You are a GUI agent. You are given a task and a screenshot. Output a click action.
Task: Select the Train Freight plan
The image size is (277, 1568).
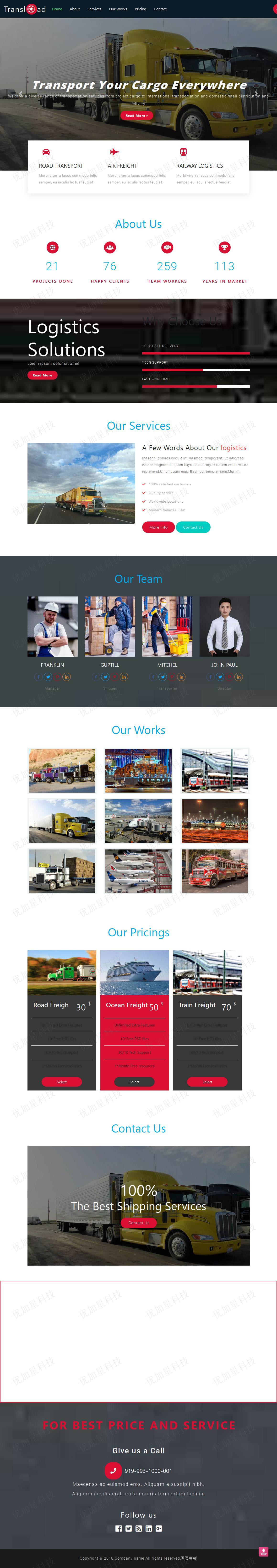pos(207,1082)
